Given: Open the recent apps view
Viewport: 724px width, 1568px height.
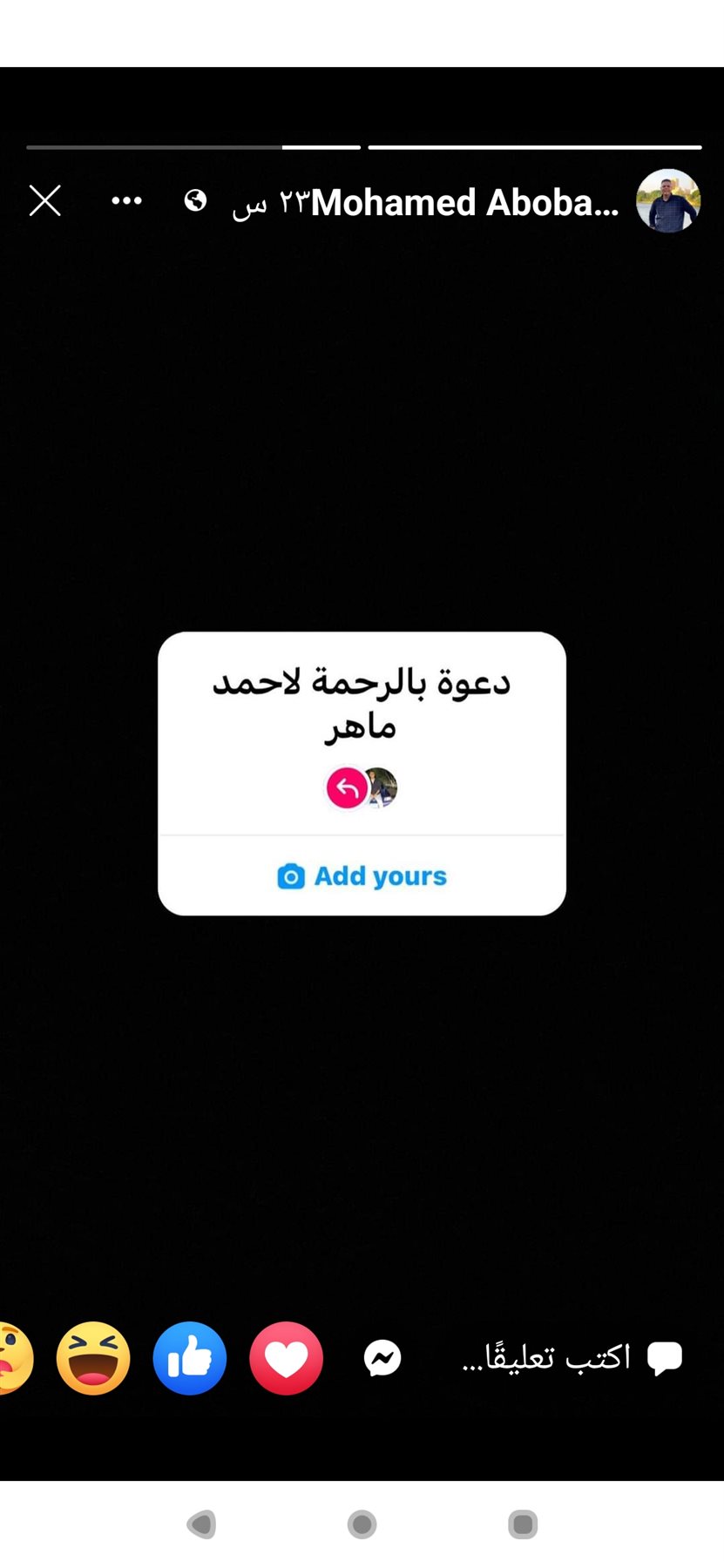Looking at the screenshot, I should point(523,1524).
